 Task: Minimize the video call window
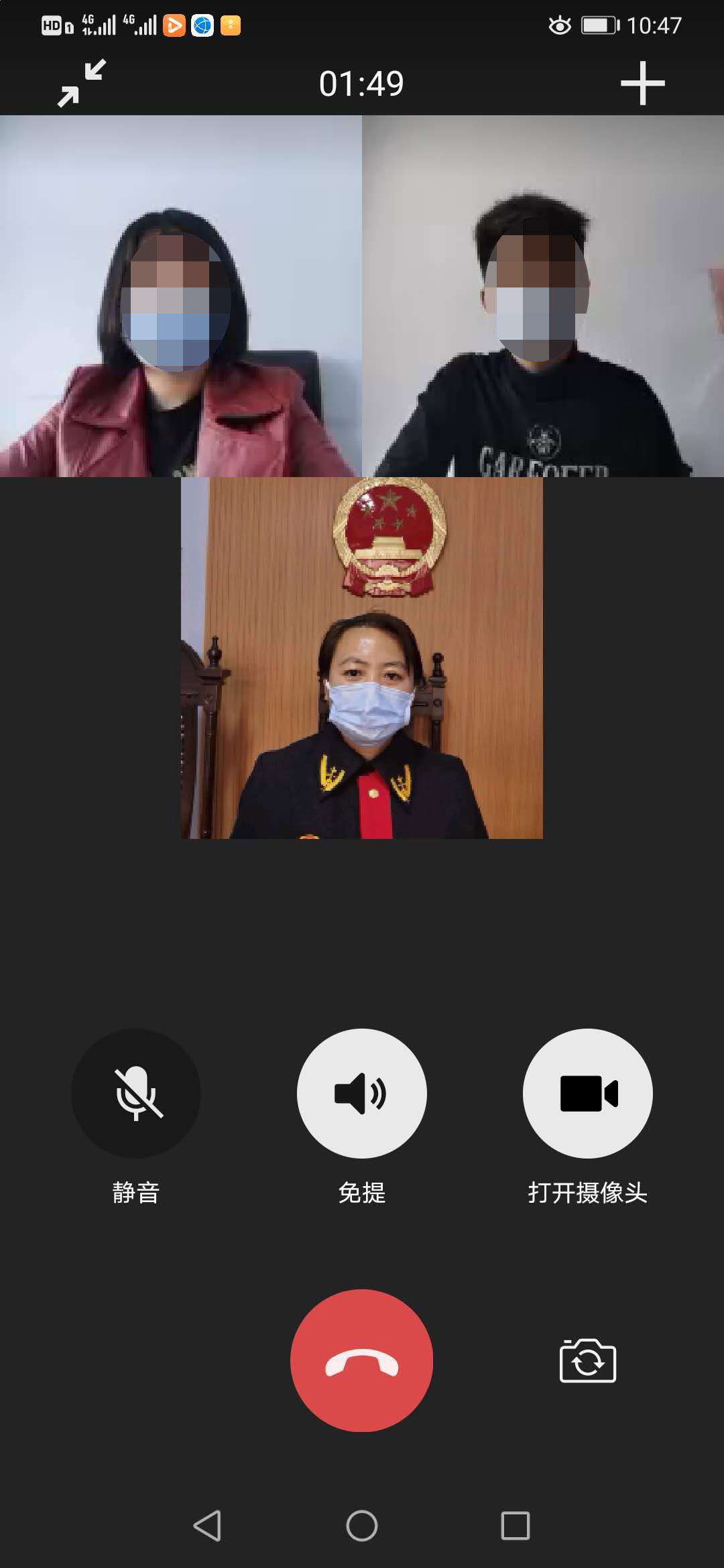[81, 83]
